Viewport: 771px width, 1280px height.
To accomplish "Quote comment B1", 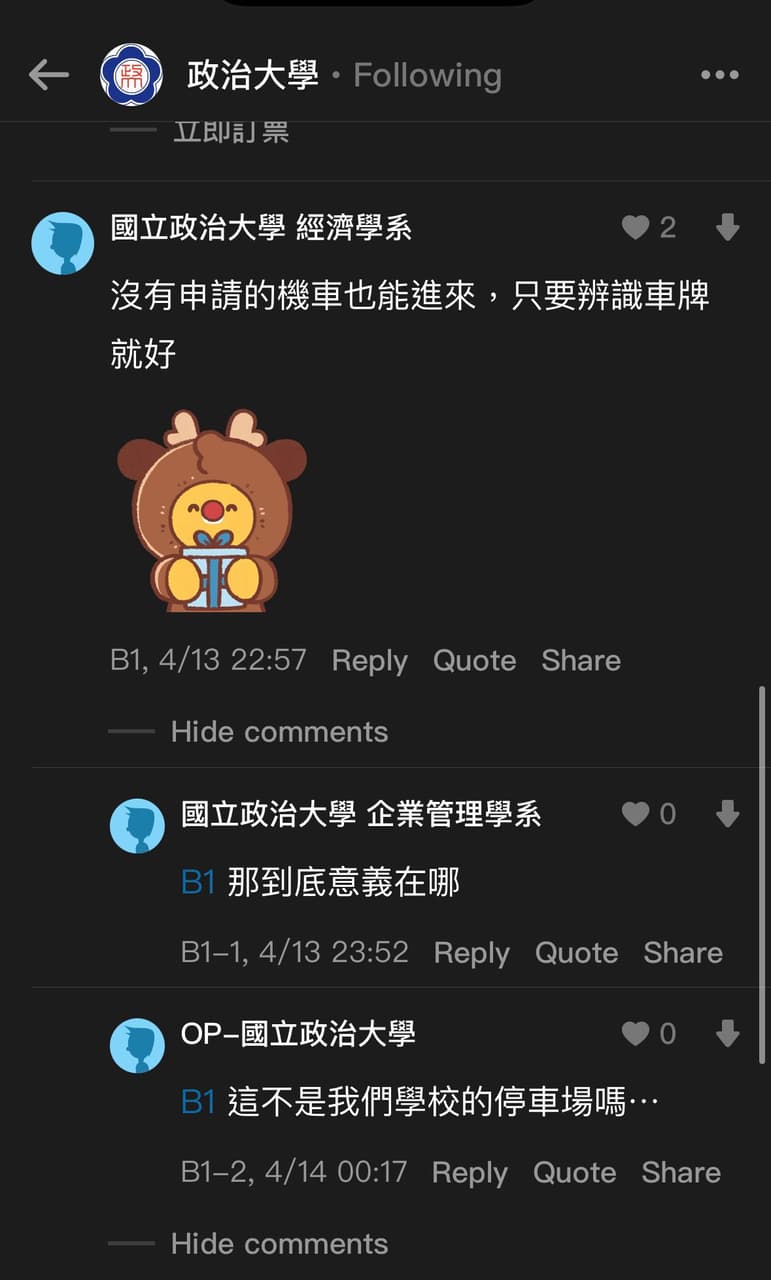I will [474, 660].
